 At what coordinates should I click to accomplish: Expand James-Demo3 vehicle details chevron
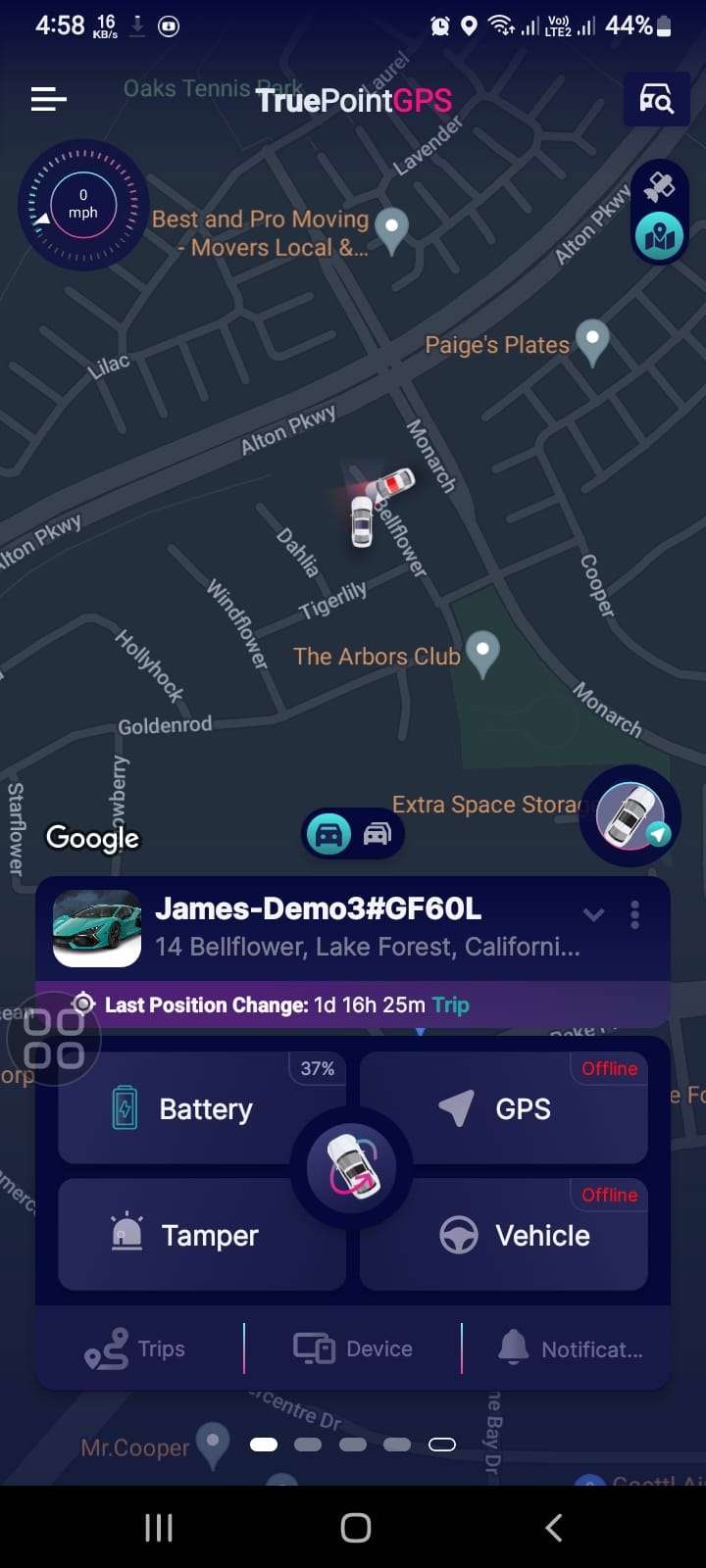pos(592,913)
